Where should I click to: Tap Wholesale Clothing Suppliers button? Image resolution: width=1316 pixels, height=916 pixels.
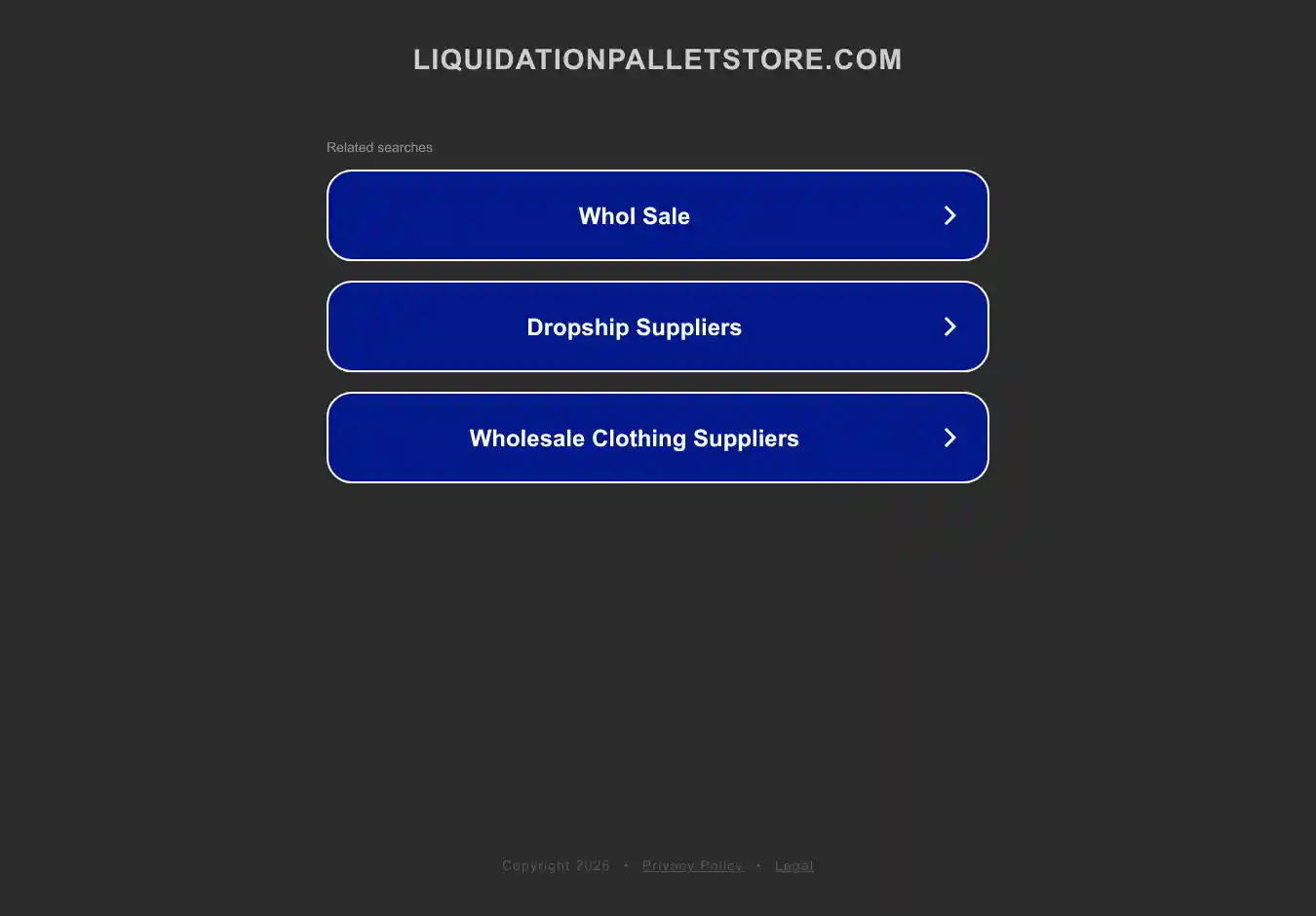(657, 438)
